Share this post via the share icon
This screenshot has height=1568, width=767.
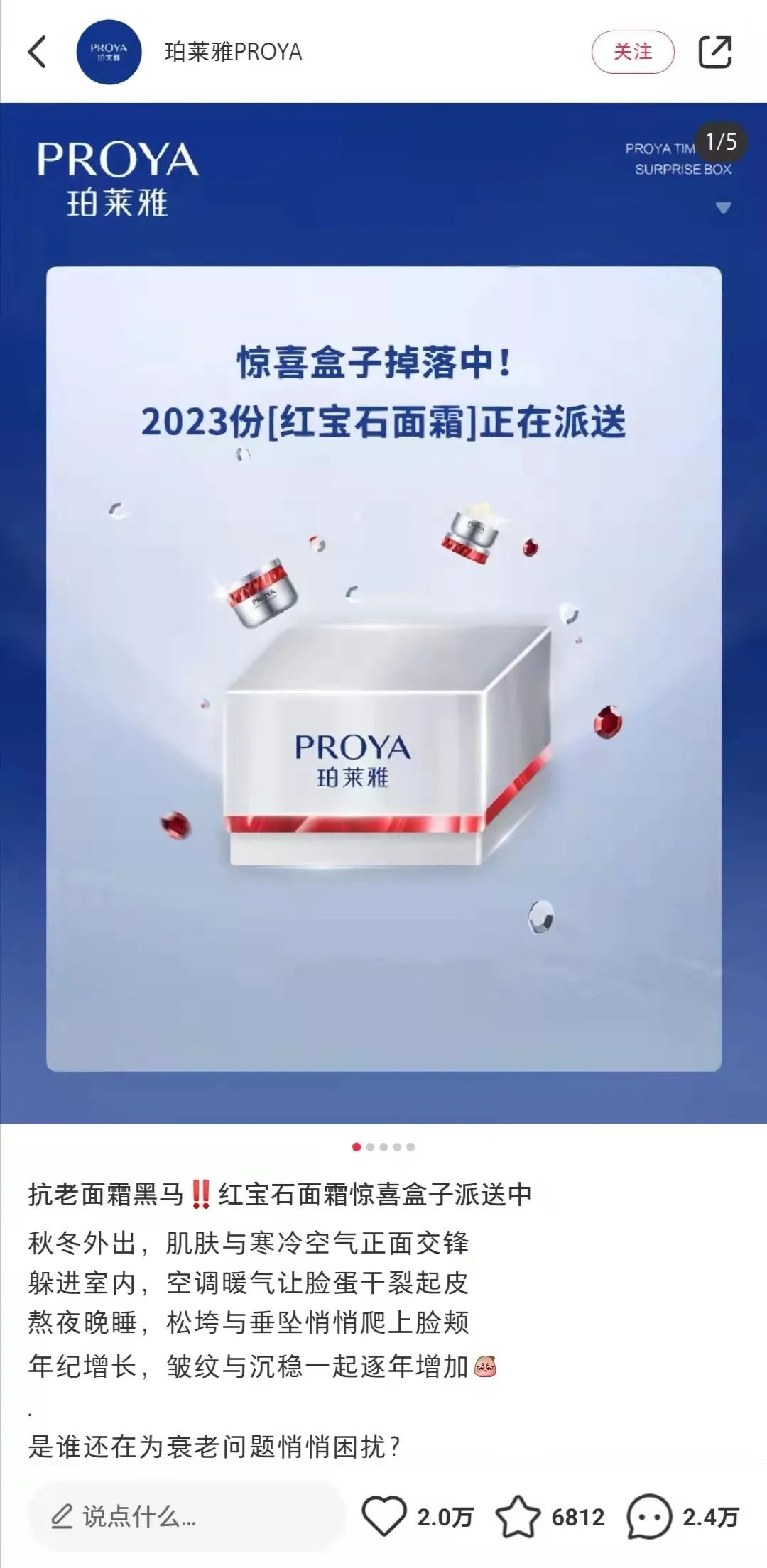point(714,52)
